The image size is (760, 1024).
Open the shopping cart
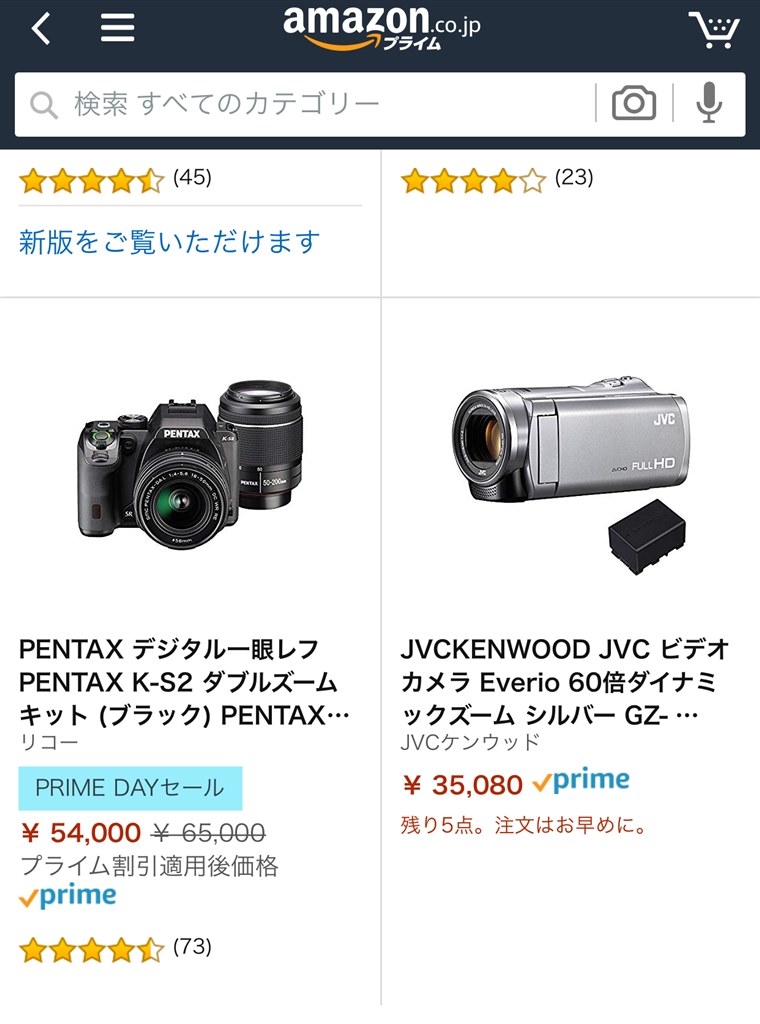coord(716,27)
